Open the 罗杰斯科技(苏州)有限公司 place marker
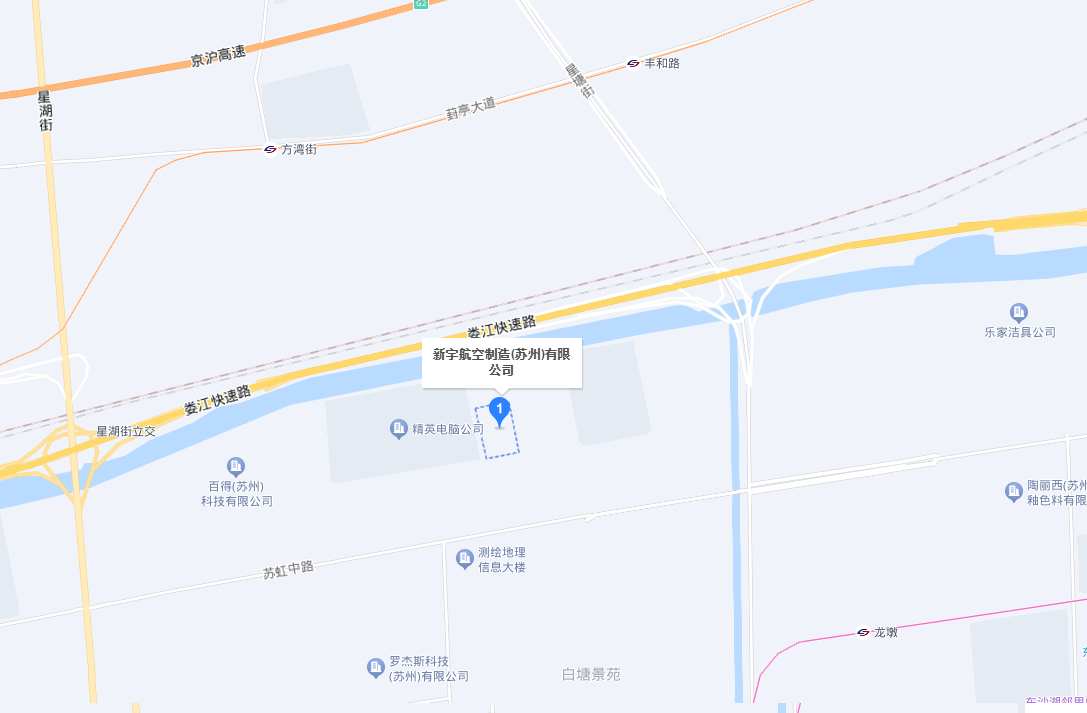Image resolution: width=1087 pixels, height=713 pixels. 375,666
